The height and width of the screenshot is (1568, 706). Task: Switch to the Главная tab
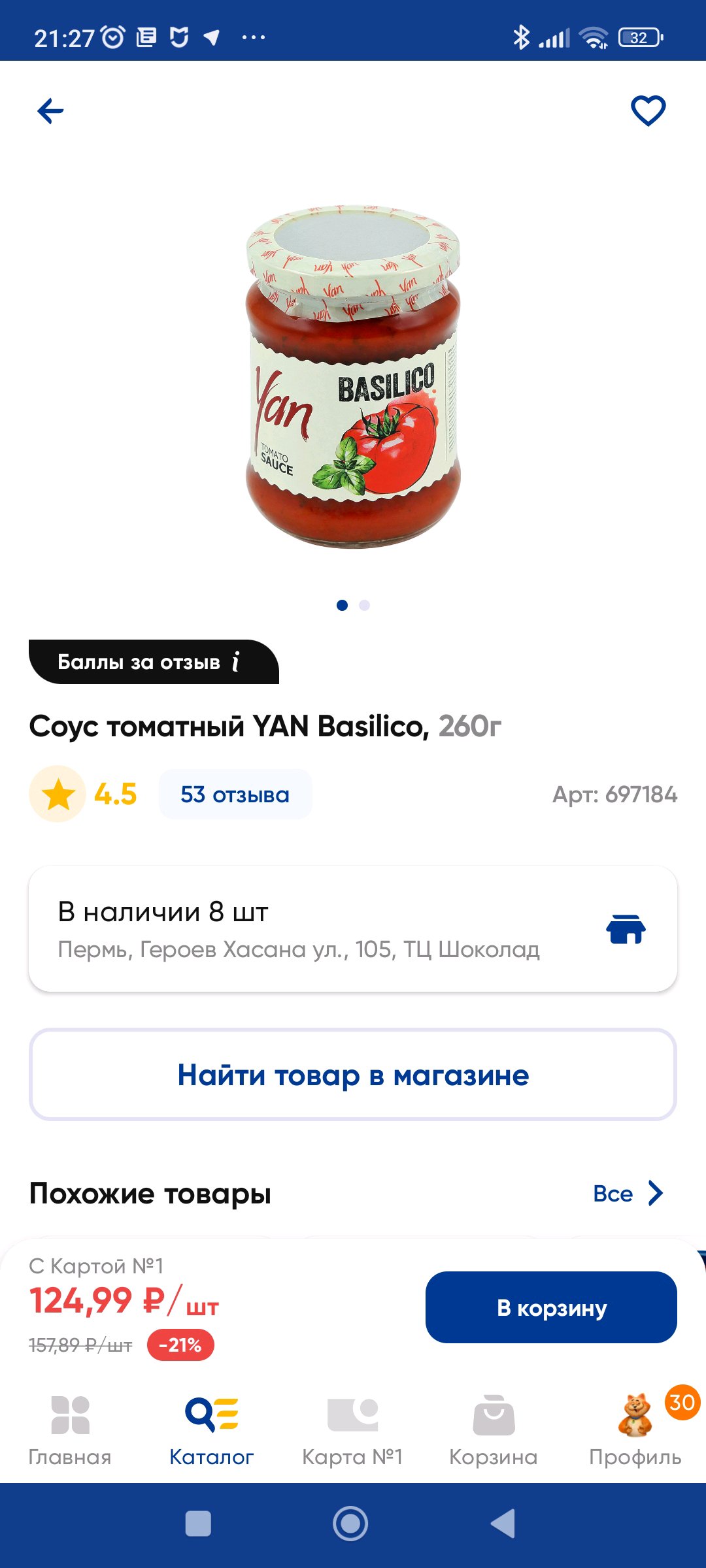70,1431
